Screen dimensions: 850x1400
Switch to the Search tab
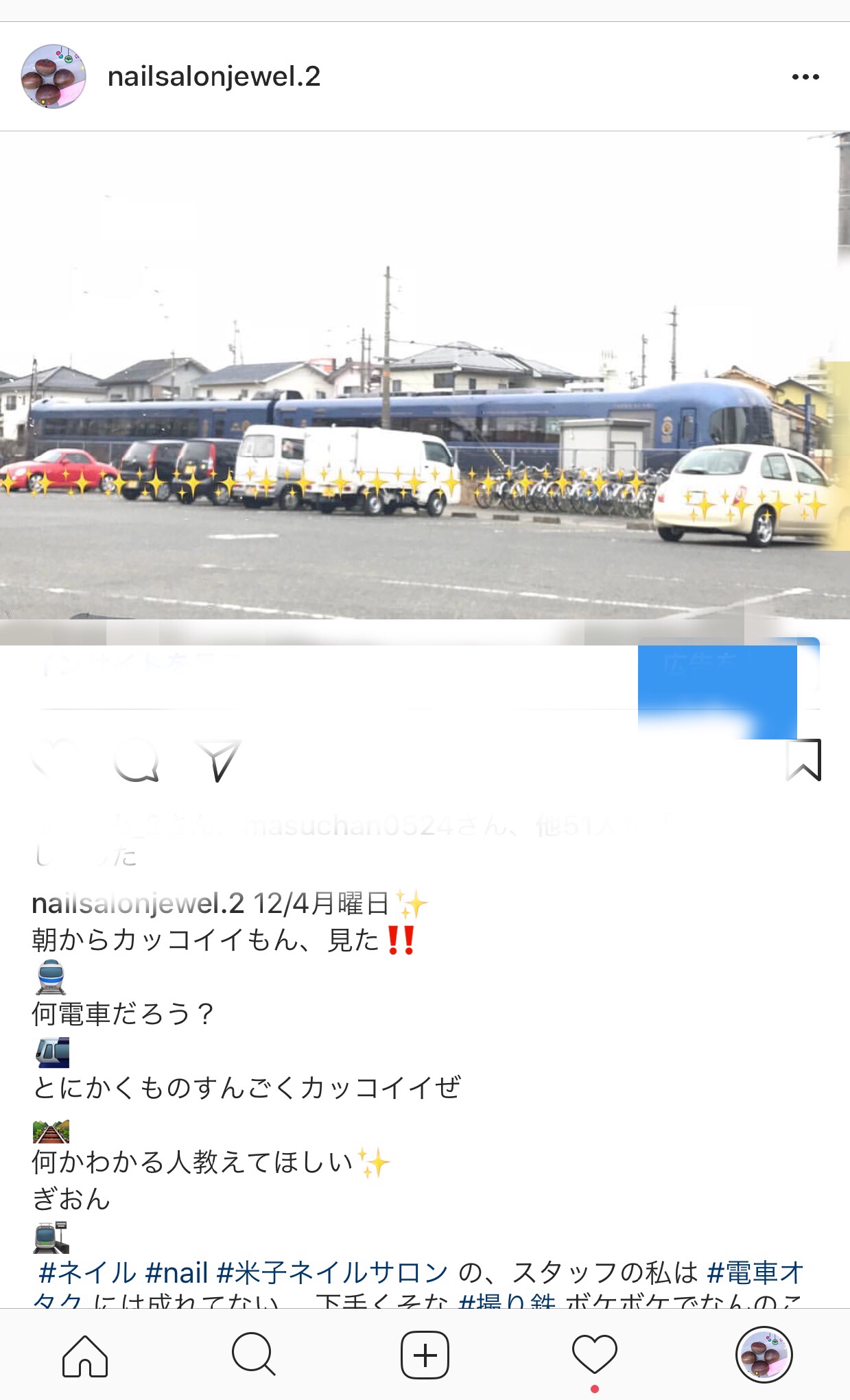pyautogui.click(x=254, y=1355)
